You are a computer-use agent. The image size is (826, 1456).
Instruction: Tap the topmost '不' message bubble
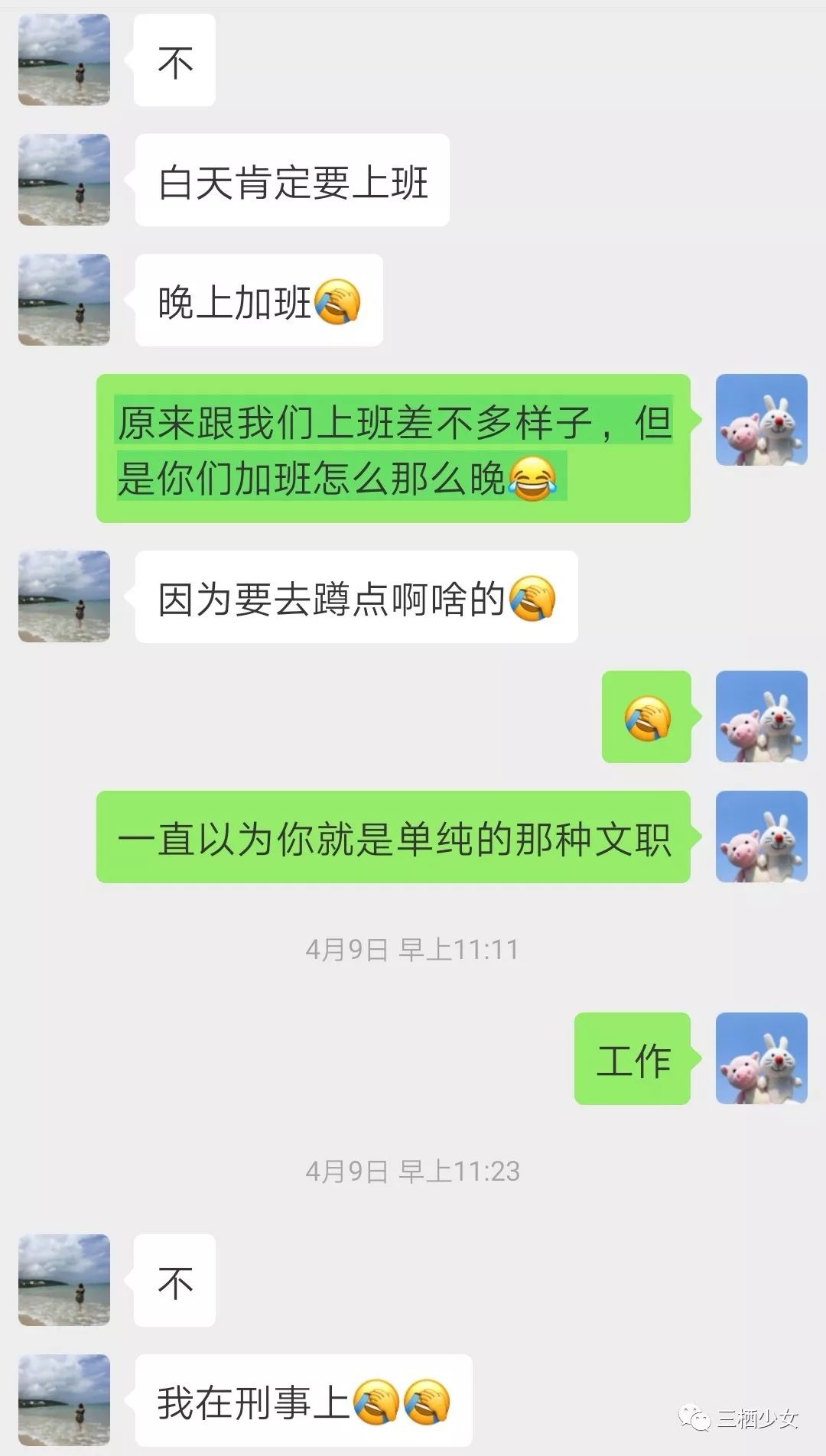pyautogui.click(x=174, y=61)
